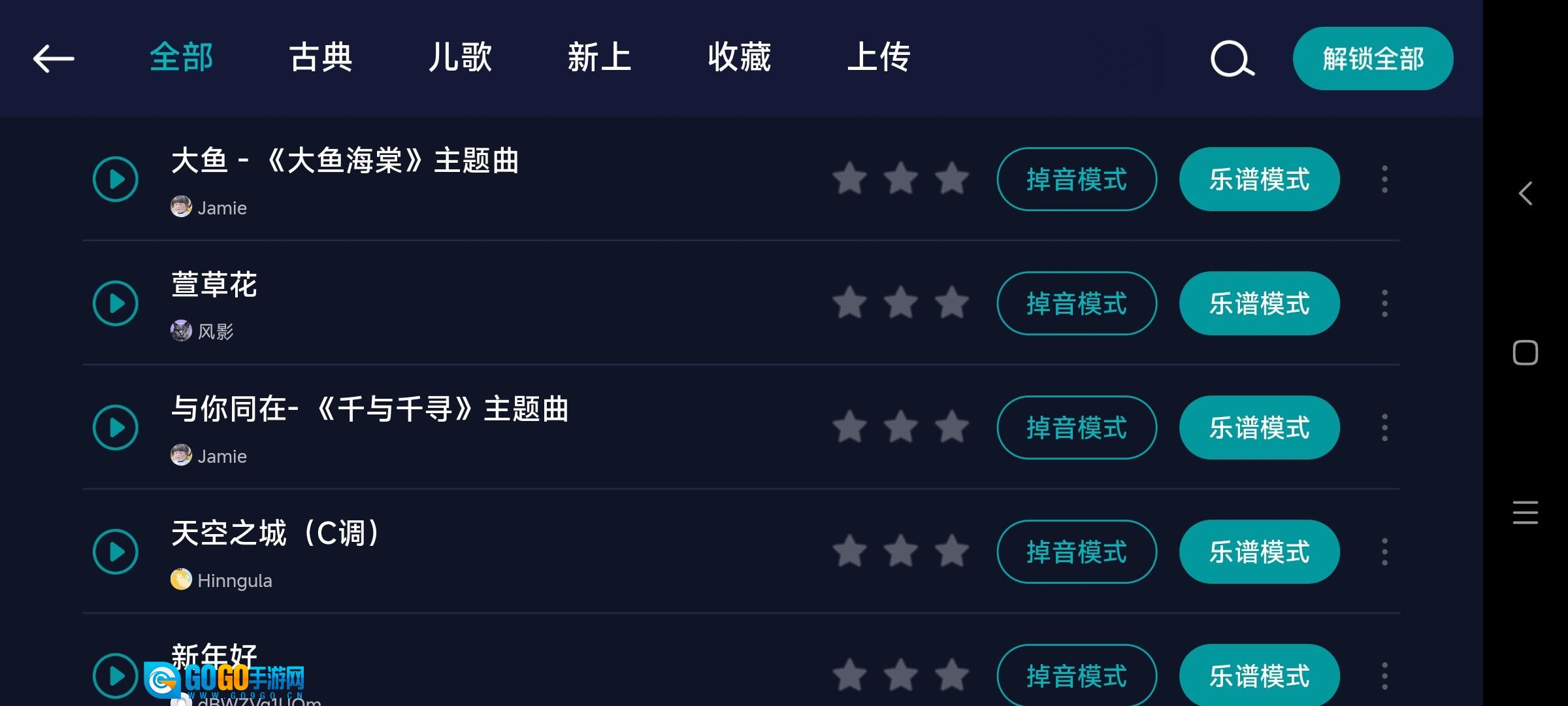The height and width of the screenshot is (706, 1568).
Task: Start 乐谱模式 for 天空之城
Action: pos(1260,552)
